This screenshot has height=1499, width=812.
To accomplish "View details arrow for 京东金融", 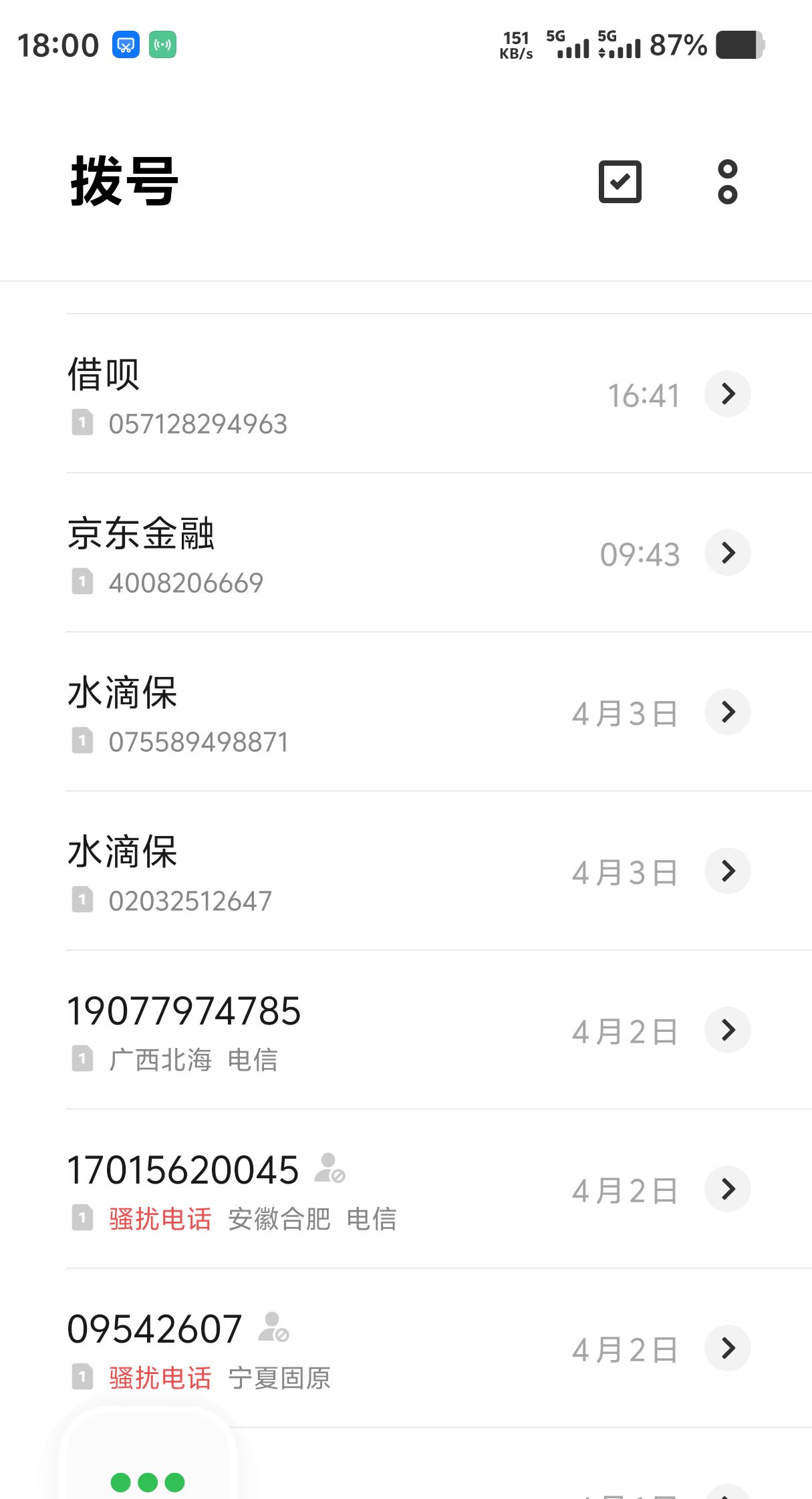I will click(x=728, y=553).
